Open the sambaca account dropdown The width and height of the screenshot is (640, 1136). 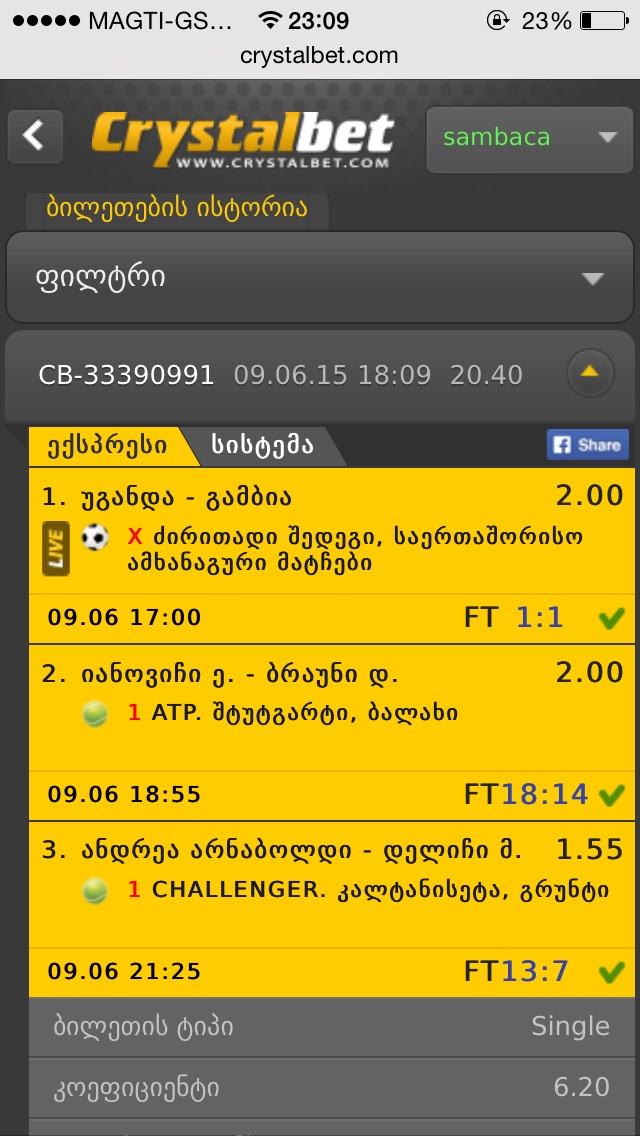(529, 138)
